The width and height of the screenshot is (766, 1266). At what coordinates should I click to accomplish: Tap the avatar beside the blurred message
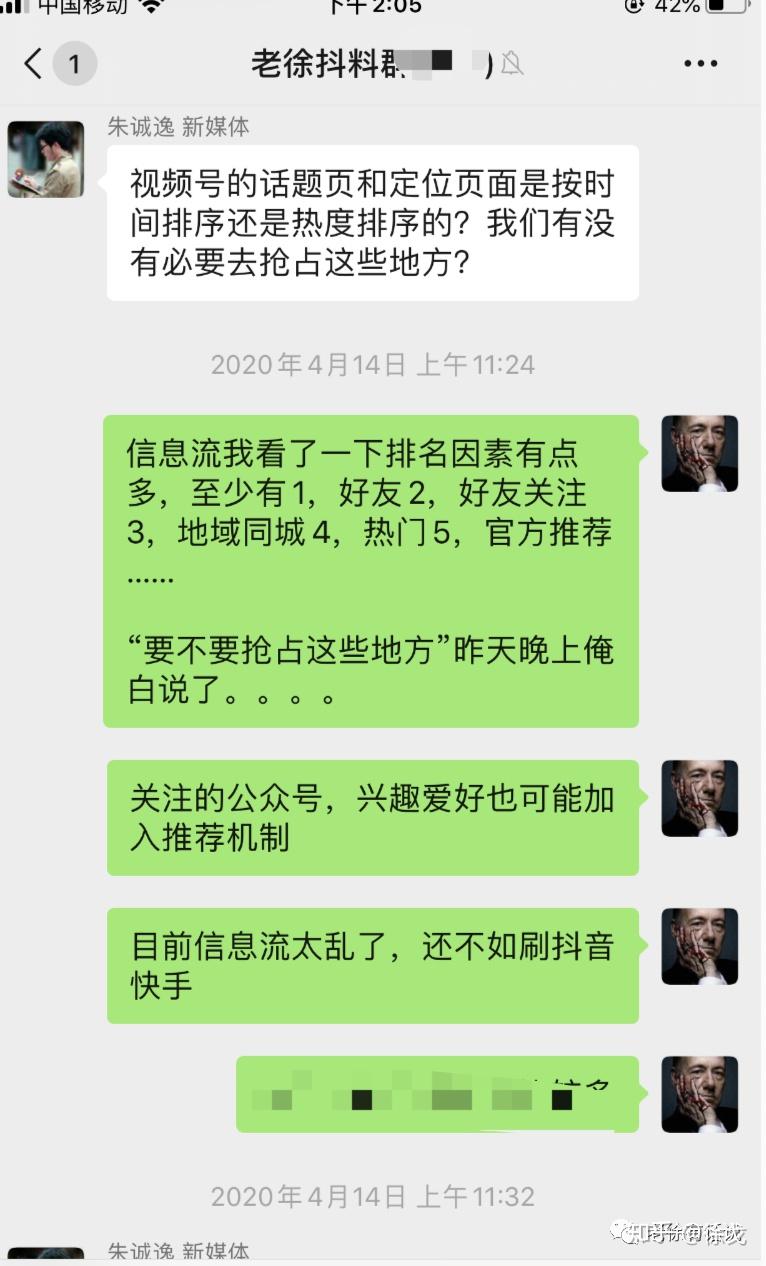point(699,1094)
